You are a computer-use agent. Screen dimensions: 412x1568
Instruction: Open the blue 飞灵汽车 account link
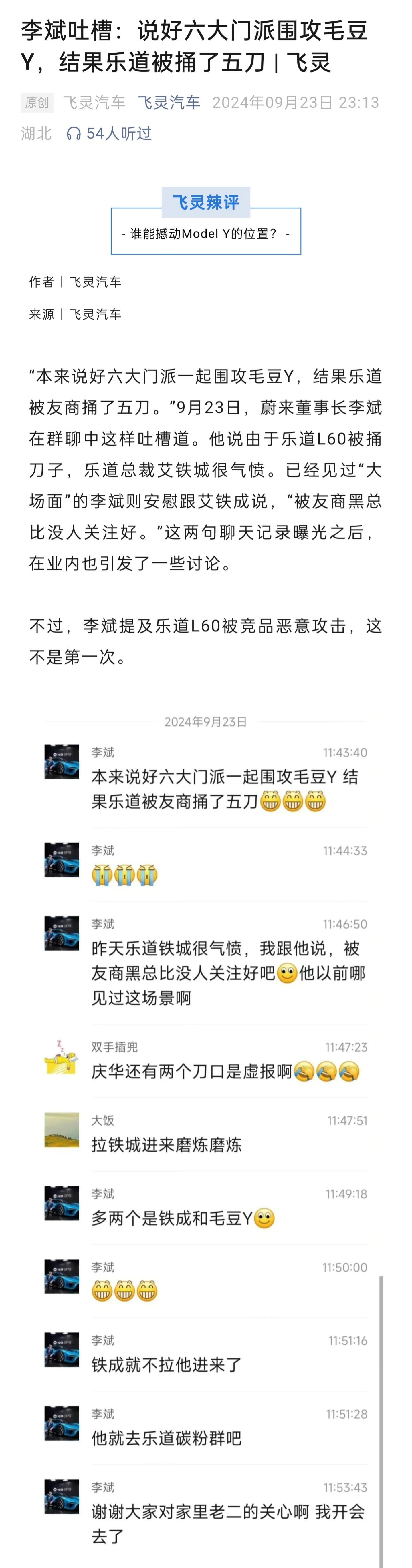coord(169,103)
